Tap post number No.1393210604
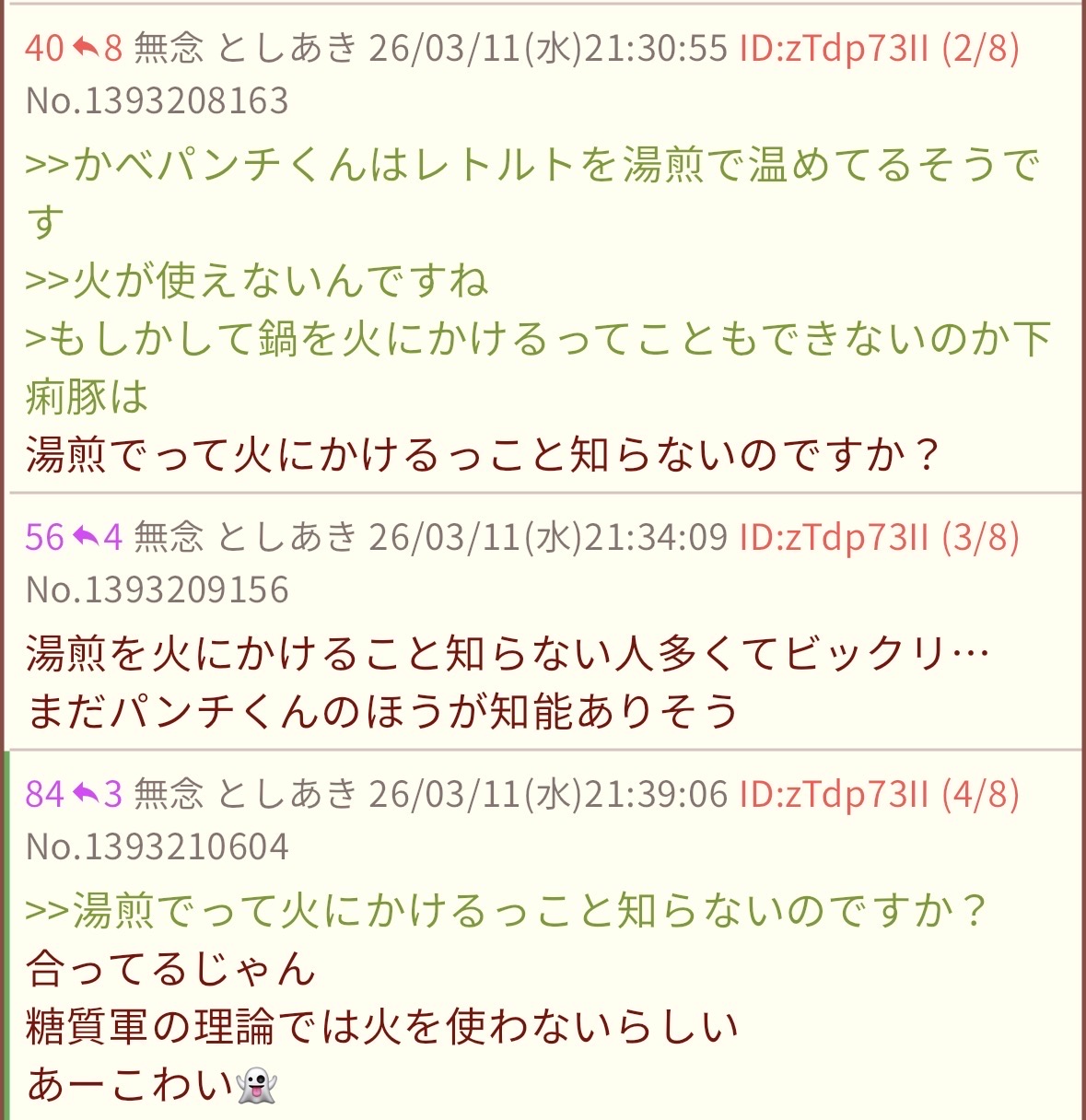Screen dimensions: 1086x1120 click(158, 846)
